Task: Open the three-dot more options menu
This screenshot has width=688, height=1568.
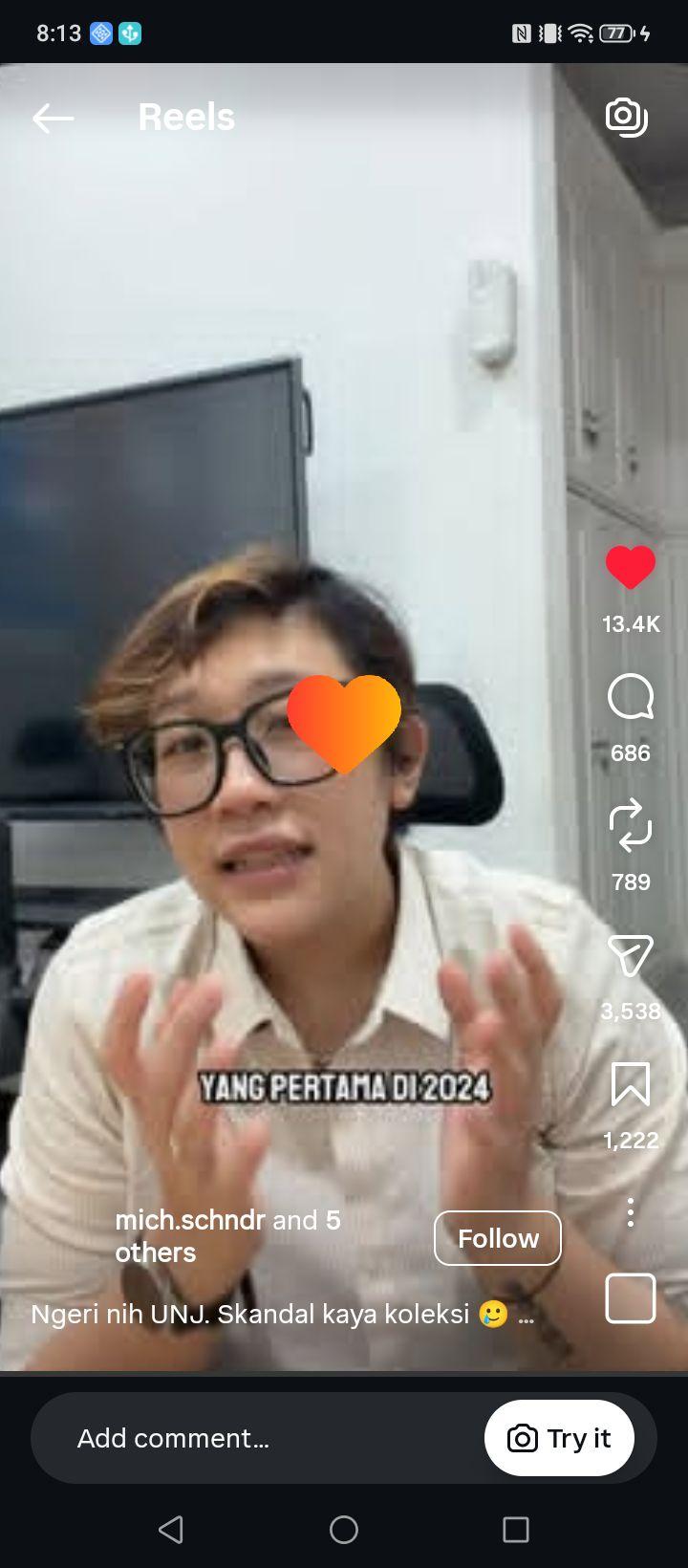Action: coord(631,1212)
